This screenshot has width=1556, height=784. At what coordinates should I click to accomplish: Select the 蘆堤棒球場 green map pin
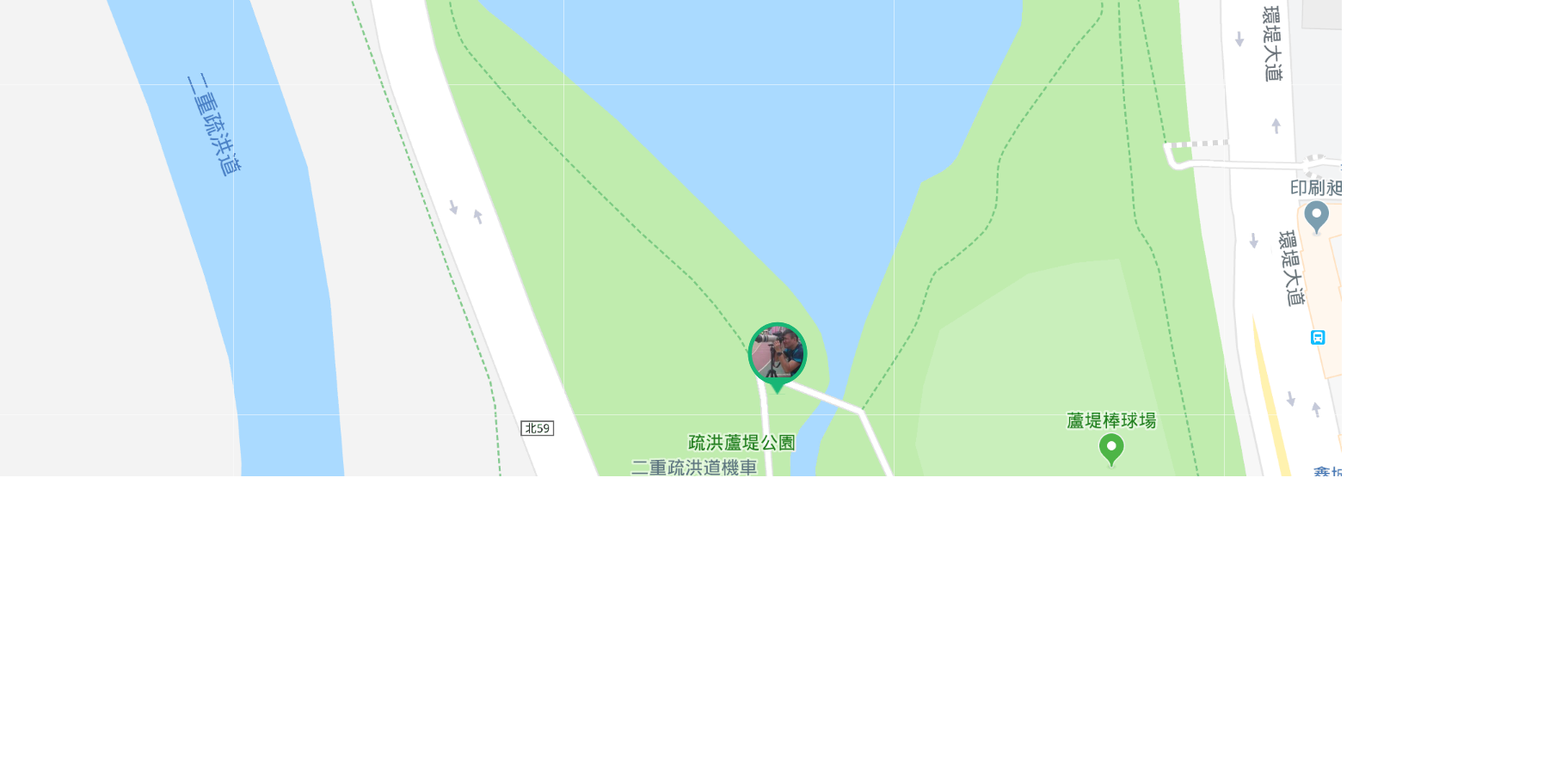1110,448
